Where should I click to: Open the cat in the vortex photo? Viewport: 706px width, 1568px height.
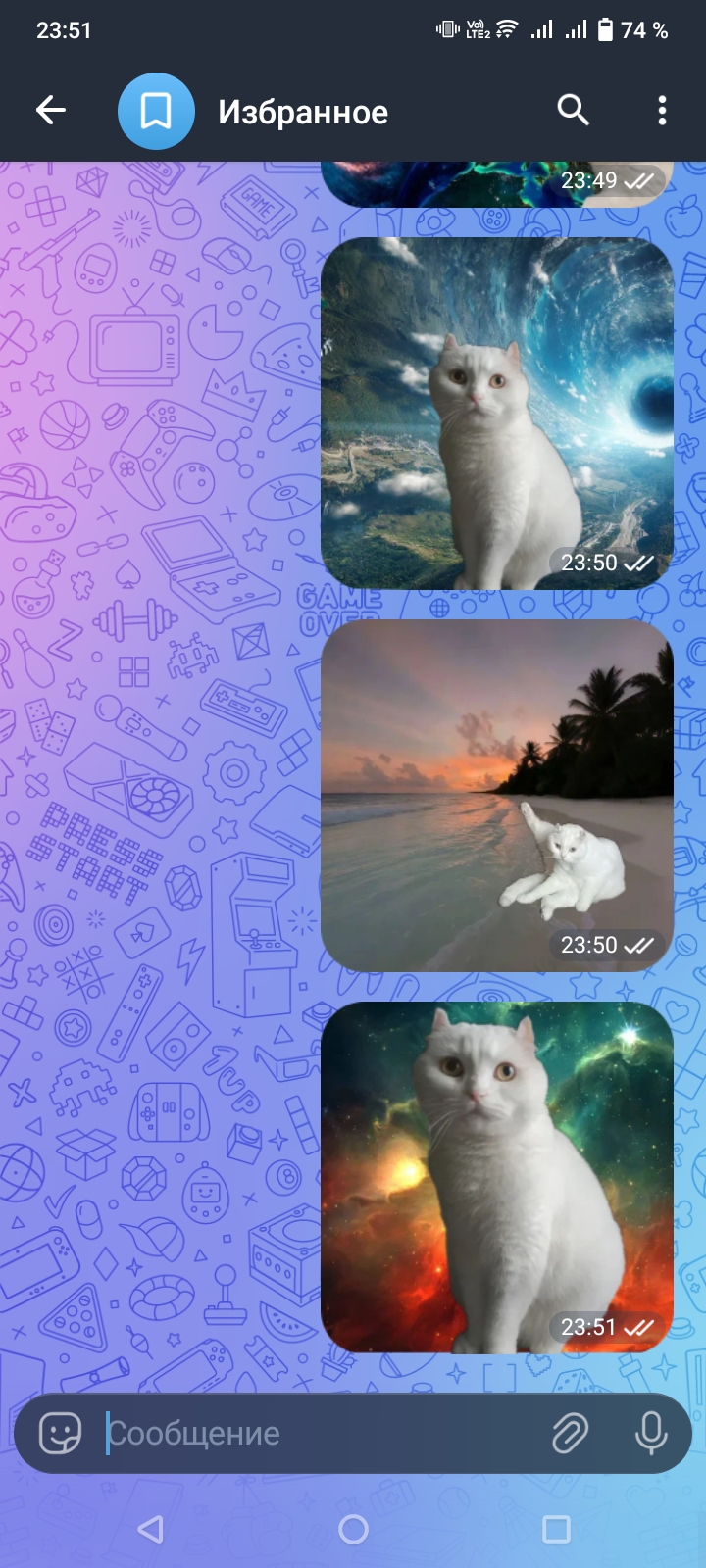pyautogui.click(x=497, y=413)
